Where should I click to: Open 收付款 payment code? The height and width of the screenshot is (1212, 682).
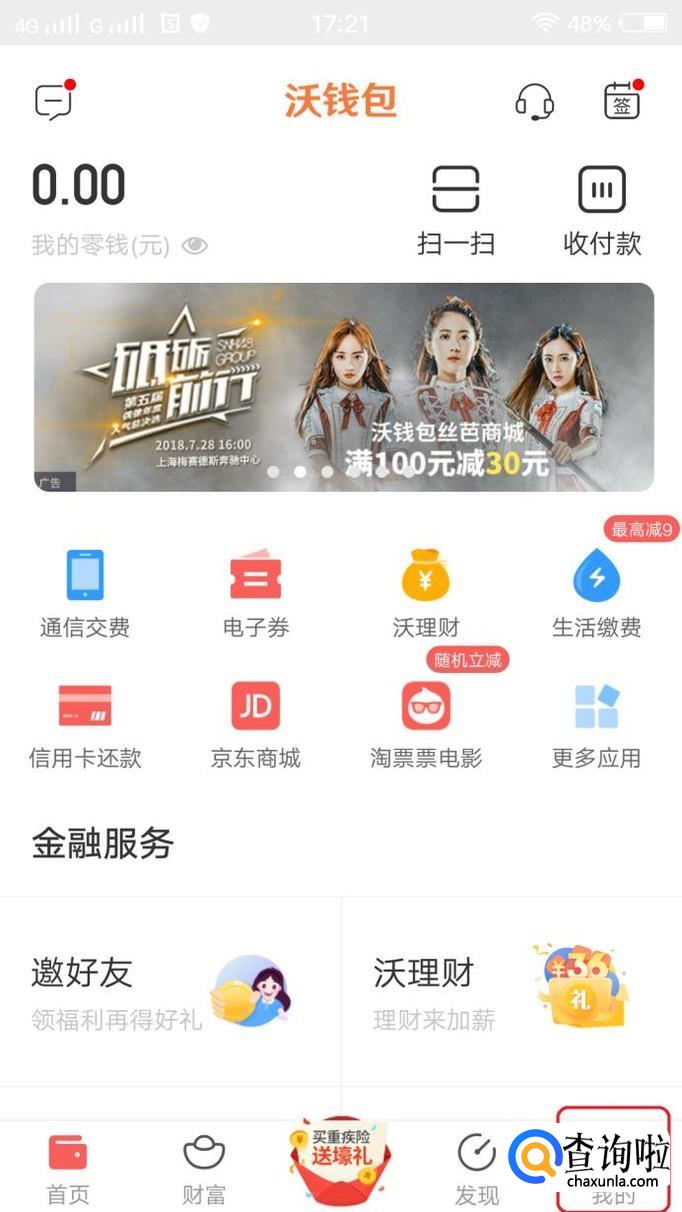coord(602,209)
